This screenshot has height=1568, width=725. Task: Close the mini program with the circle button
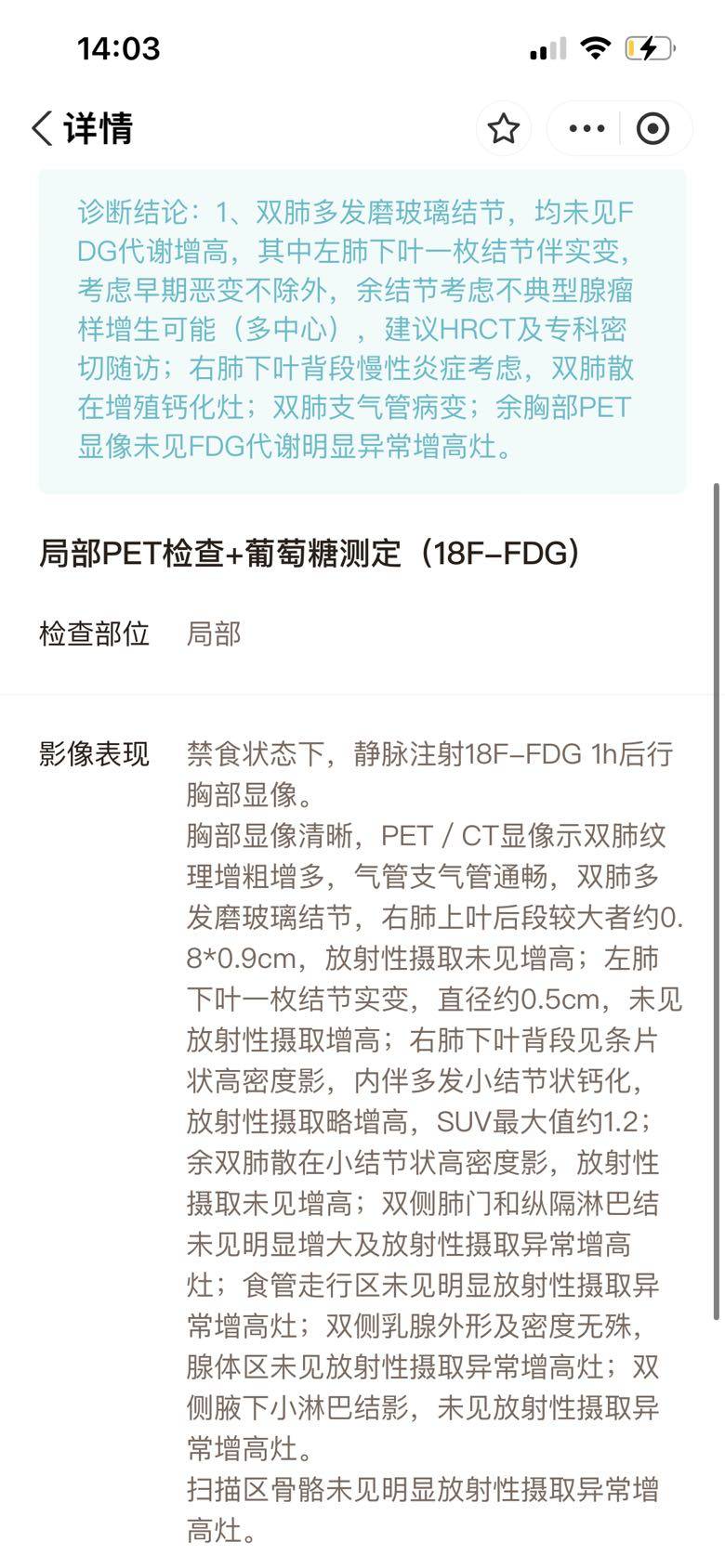652,128
